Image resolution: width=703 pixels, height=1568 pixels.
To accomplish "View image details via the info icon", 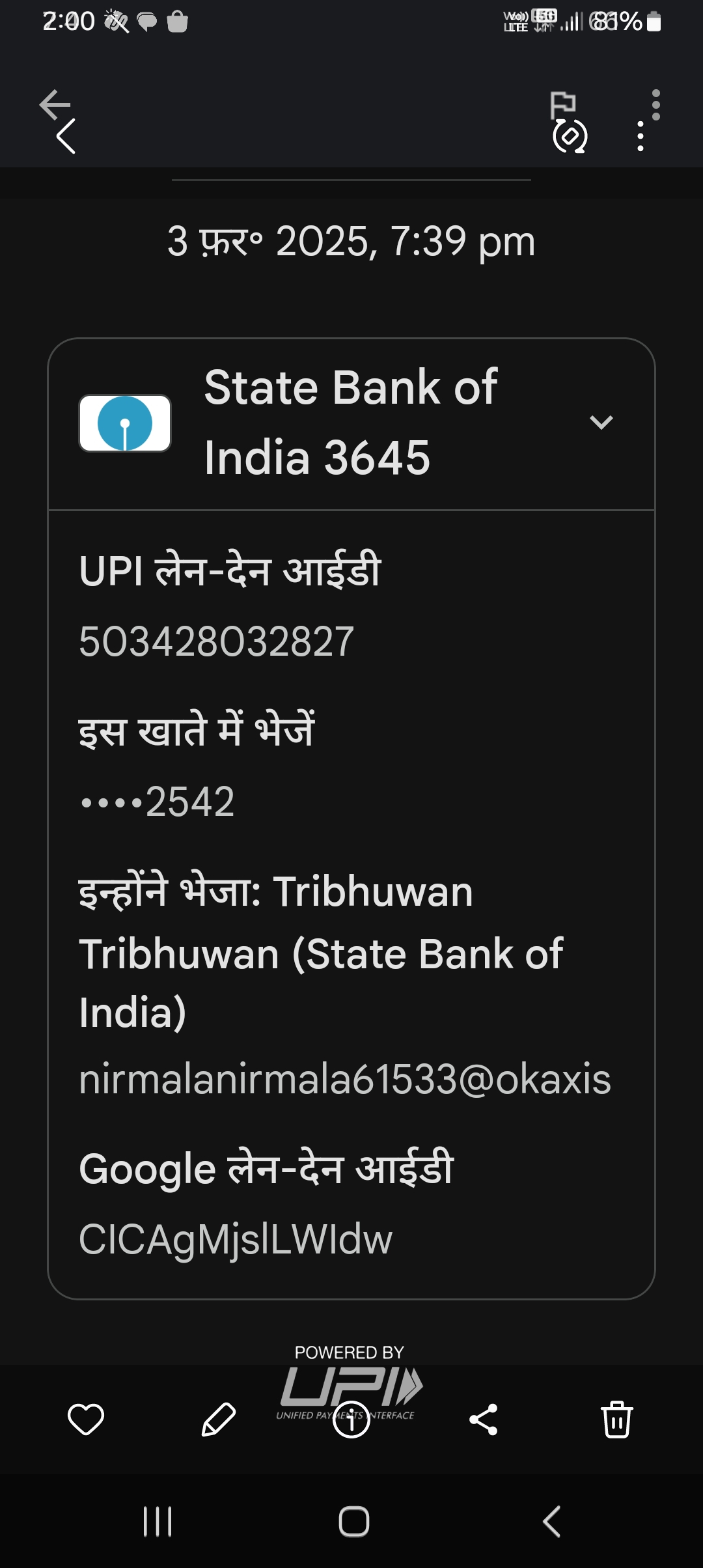I will coord(351,1421).
